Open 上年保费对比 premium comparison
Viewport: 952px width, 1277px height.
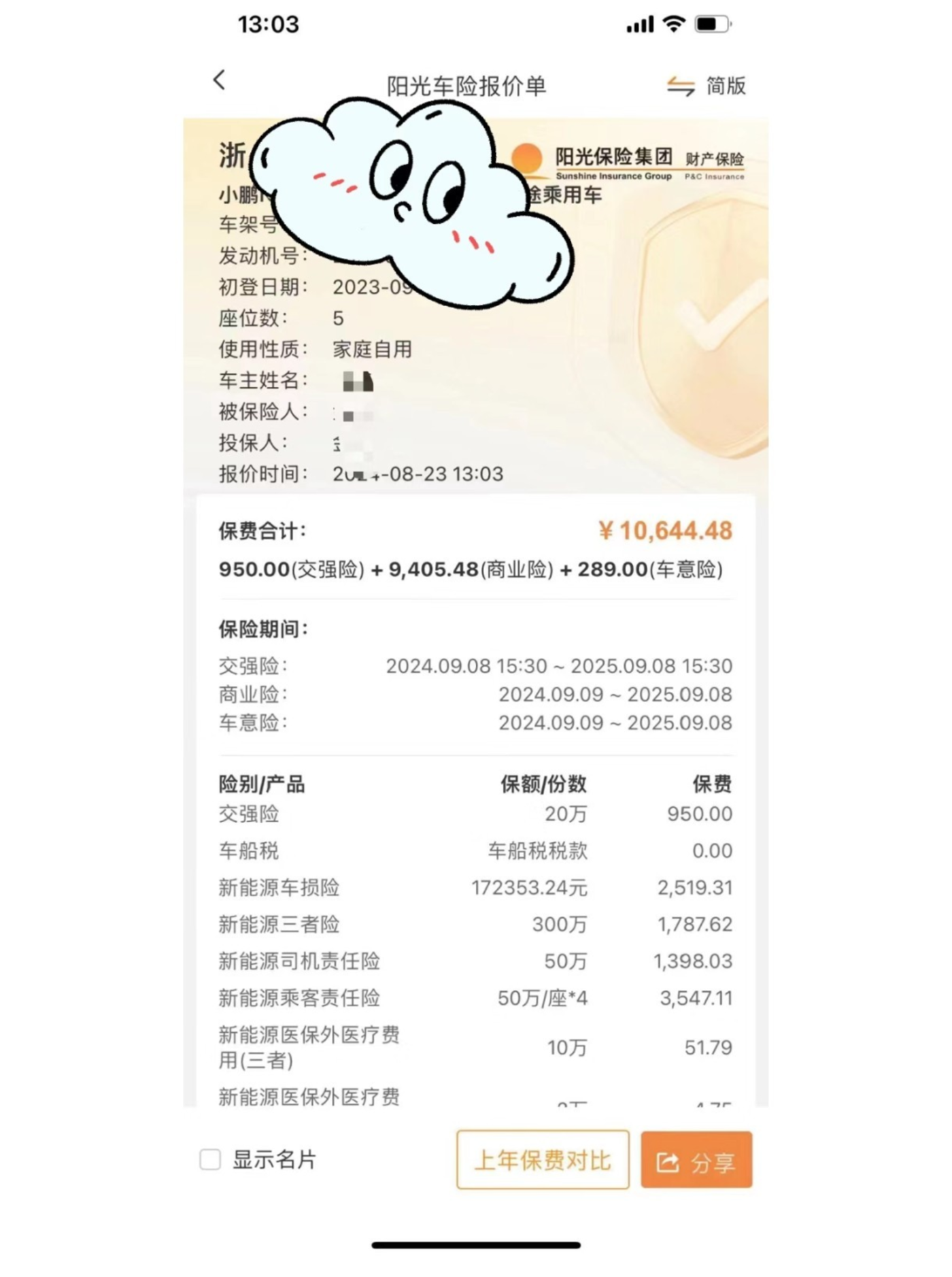(543, 1159)
